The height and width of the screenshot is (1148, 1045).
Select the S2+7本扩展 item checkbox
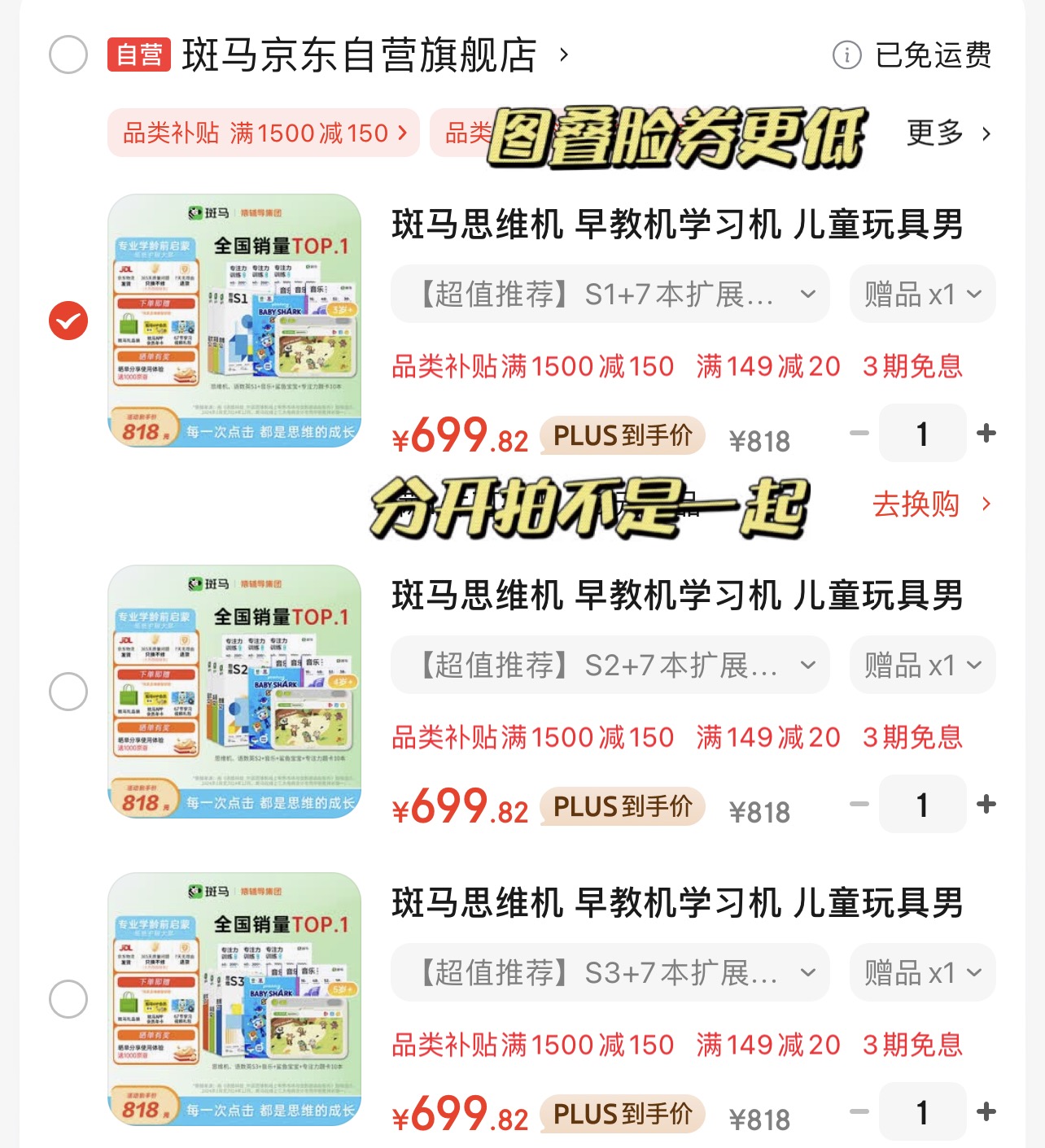point(68,692)
